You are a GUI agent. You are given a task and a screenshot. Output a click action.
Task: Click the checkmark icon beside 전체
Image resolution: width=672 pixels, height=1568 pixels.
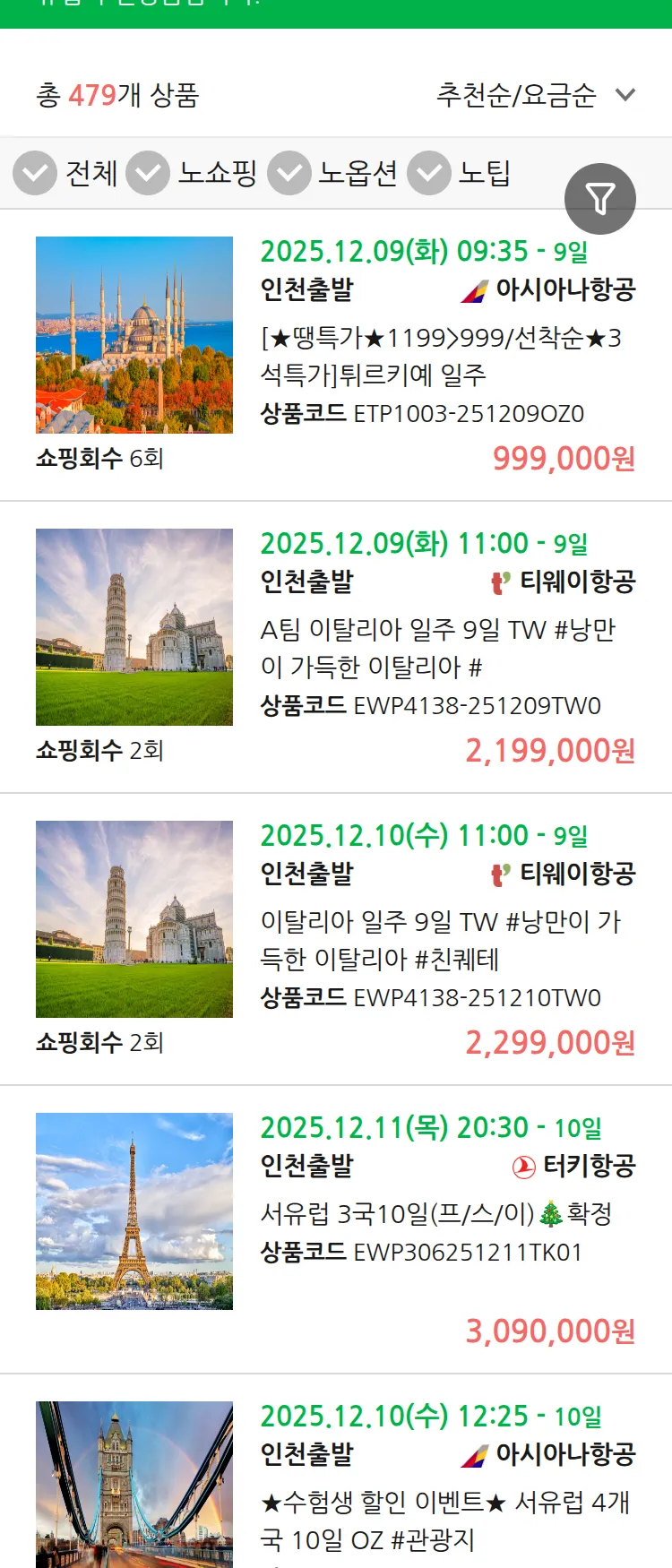click(x=34, y=172)
